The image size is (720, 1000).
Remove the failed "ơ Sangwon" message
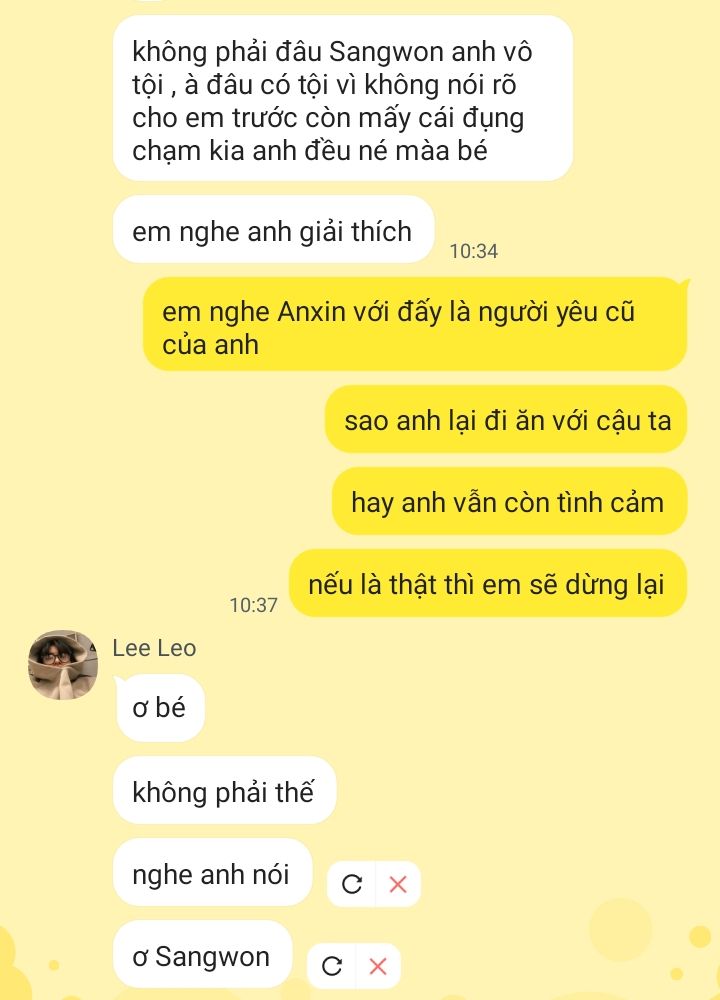click(x=378, y=966)
